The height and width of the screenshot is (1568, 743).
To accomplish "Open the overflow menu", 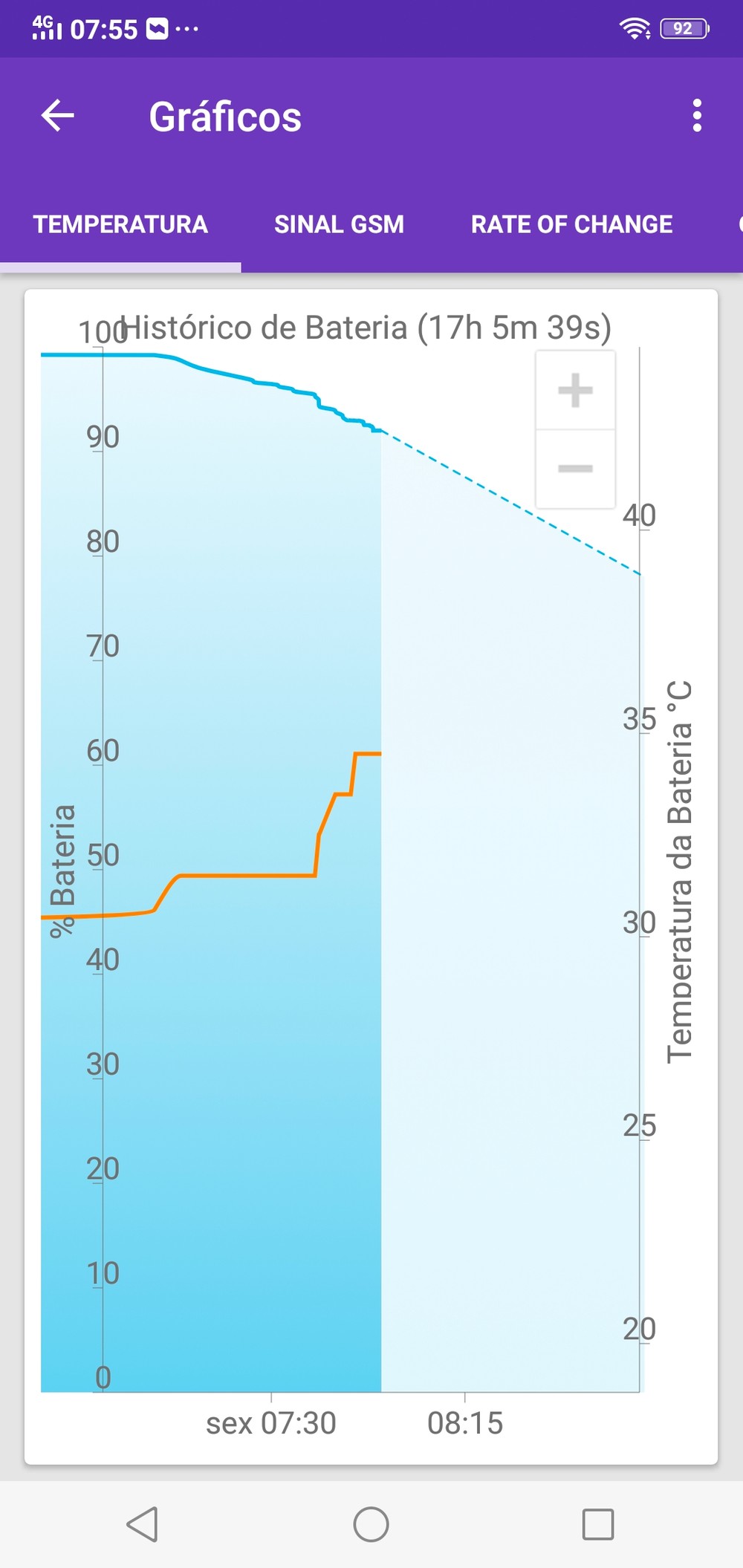I will click(696, 116).
